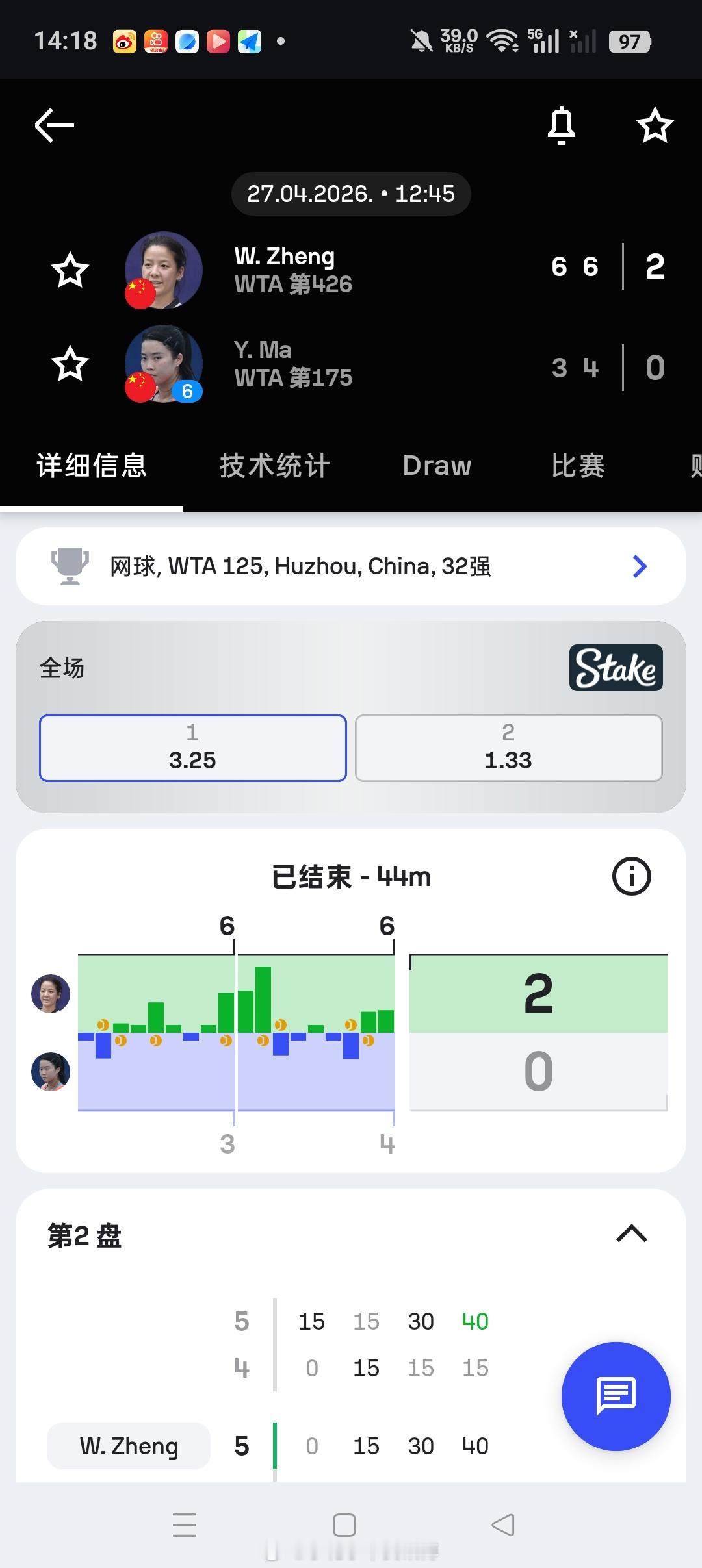Click the info icon beside 已结束 - 44m
The width and height of the screenshot is (702, 1568).
[x=630, y=876]
